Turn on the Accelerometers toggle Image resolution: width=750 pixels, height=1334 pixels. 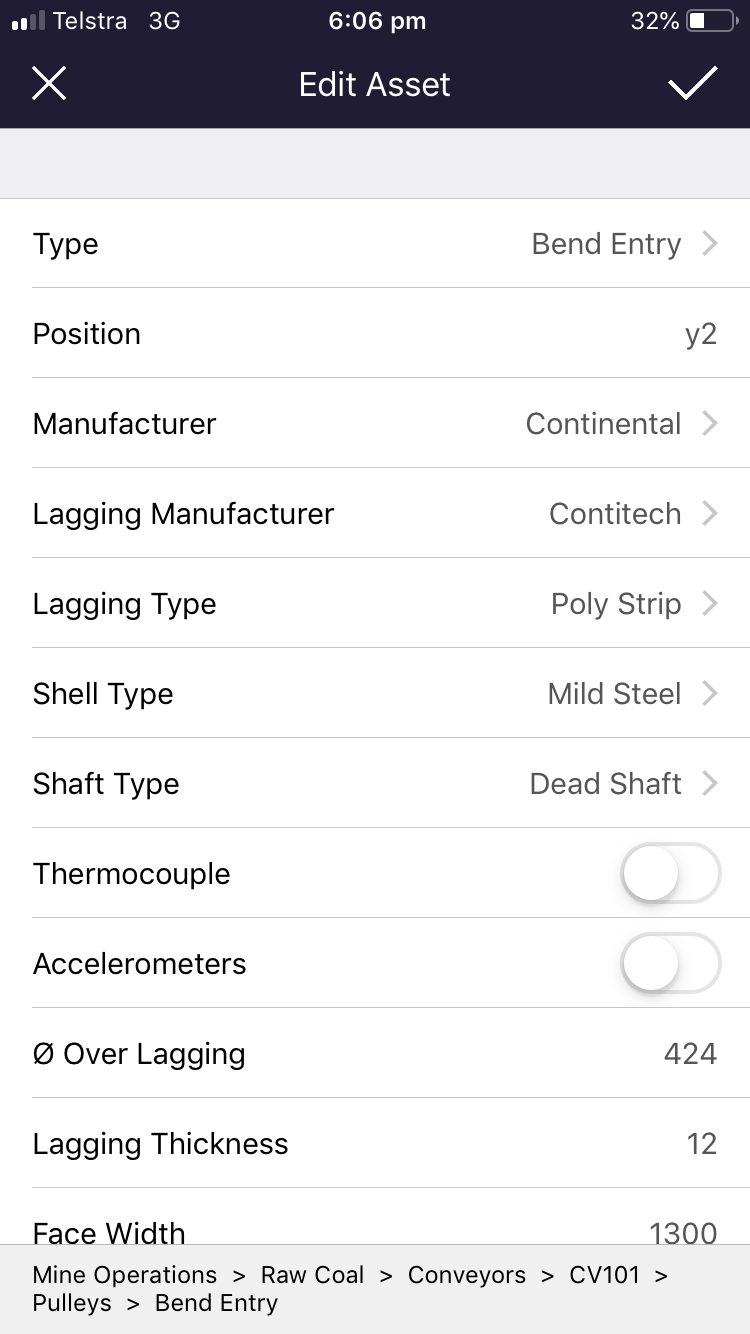[670, 963]
